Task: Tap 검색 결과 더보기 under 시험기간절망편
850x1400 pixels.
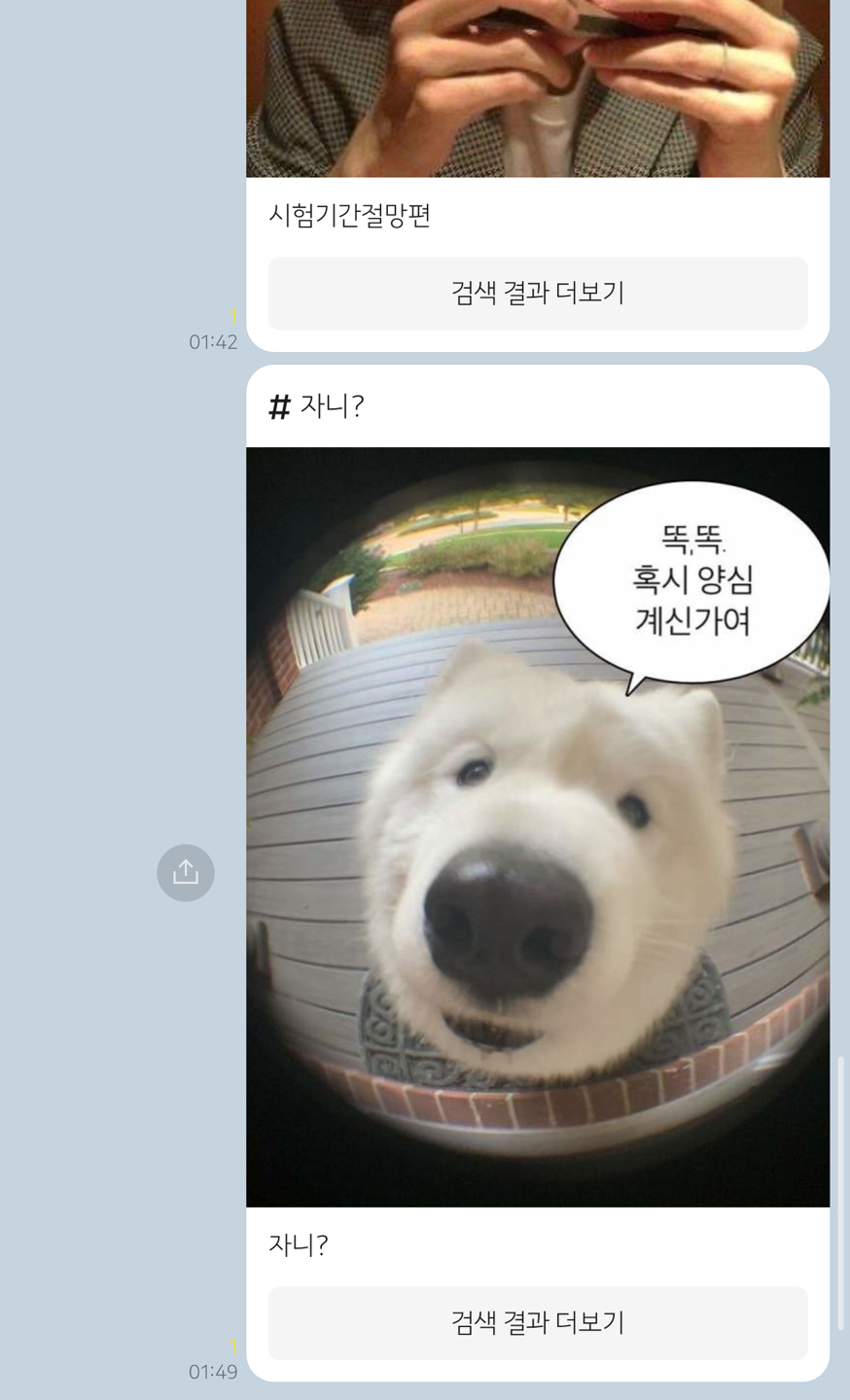Action: pos(537,293)
